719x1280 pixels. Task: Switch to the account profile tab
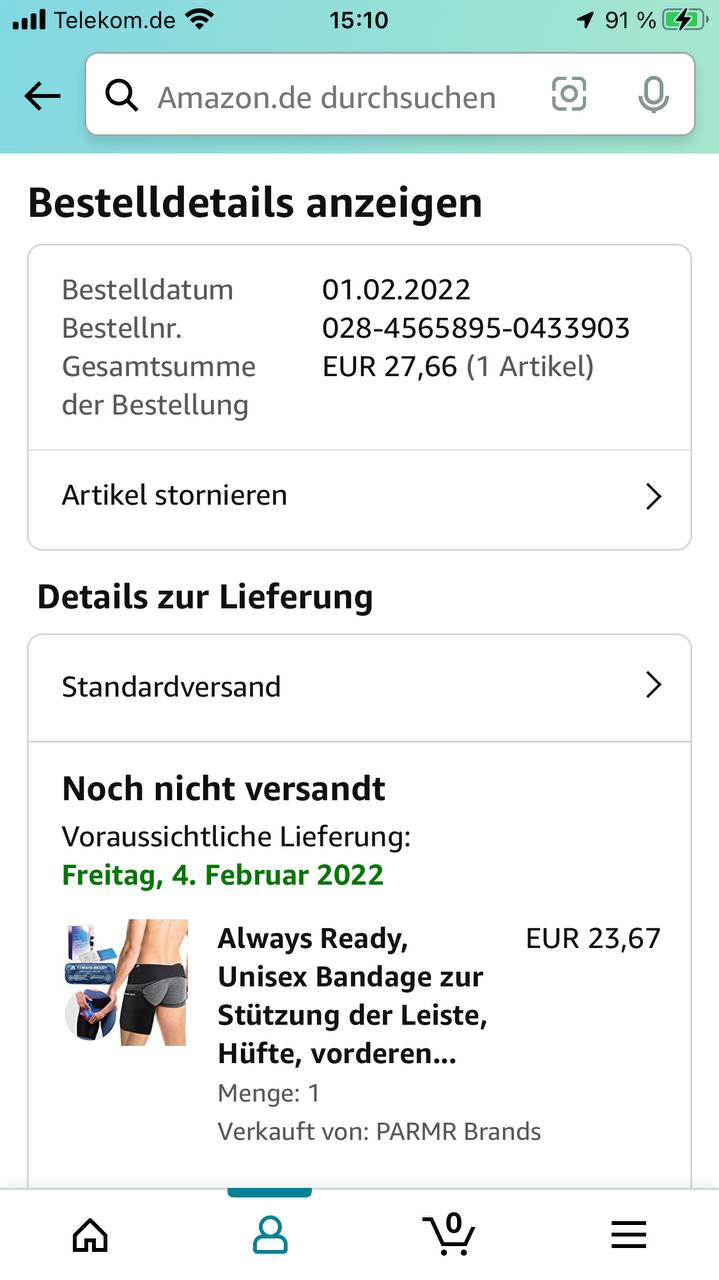[x=270, y=1235]
